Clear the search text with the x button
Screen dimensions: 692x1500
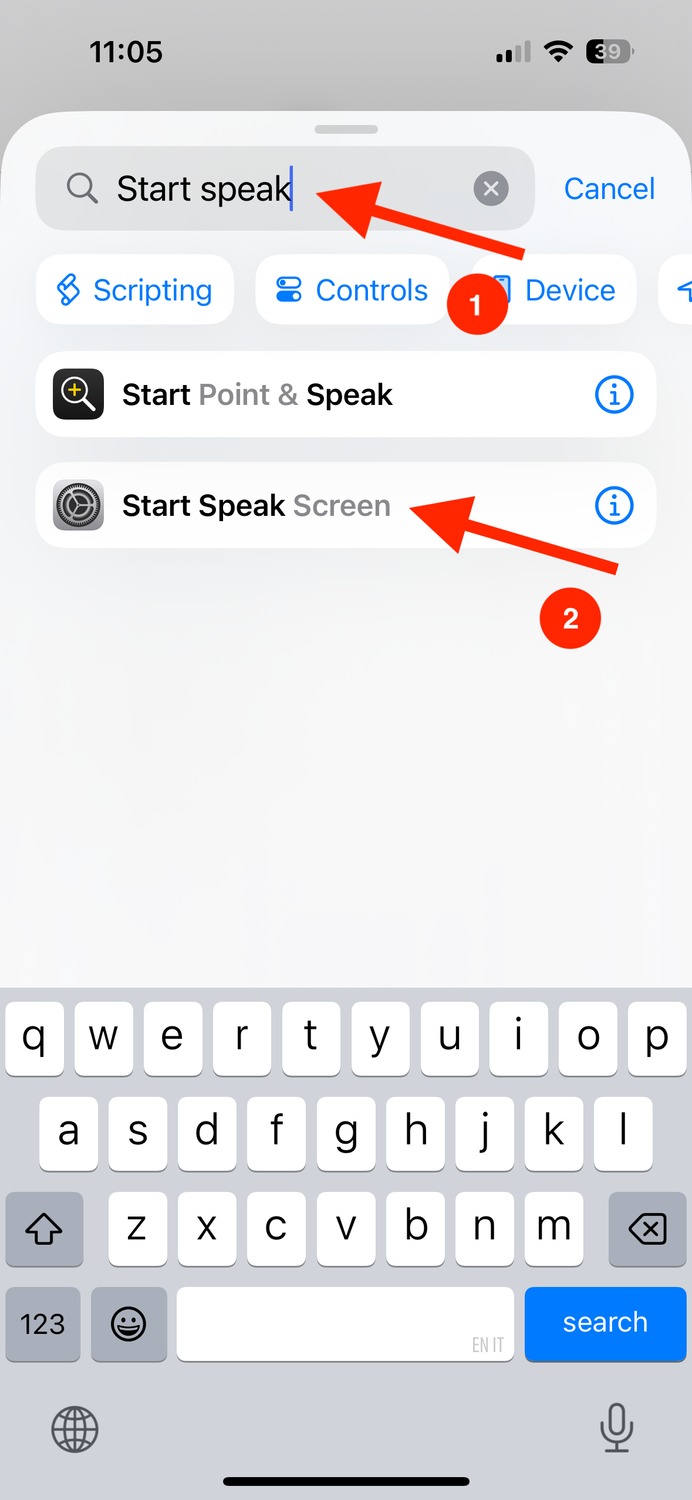pos(490,188)
